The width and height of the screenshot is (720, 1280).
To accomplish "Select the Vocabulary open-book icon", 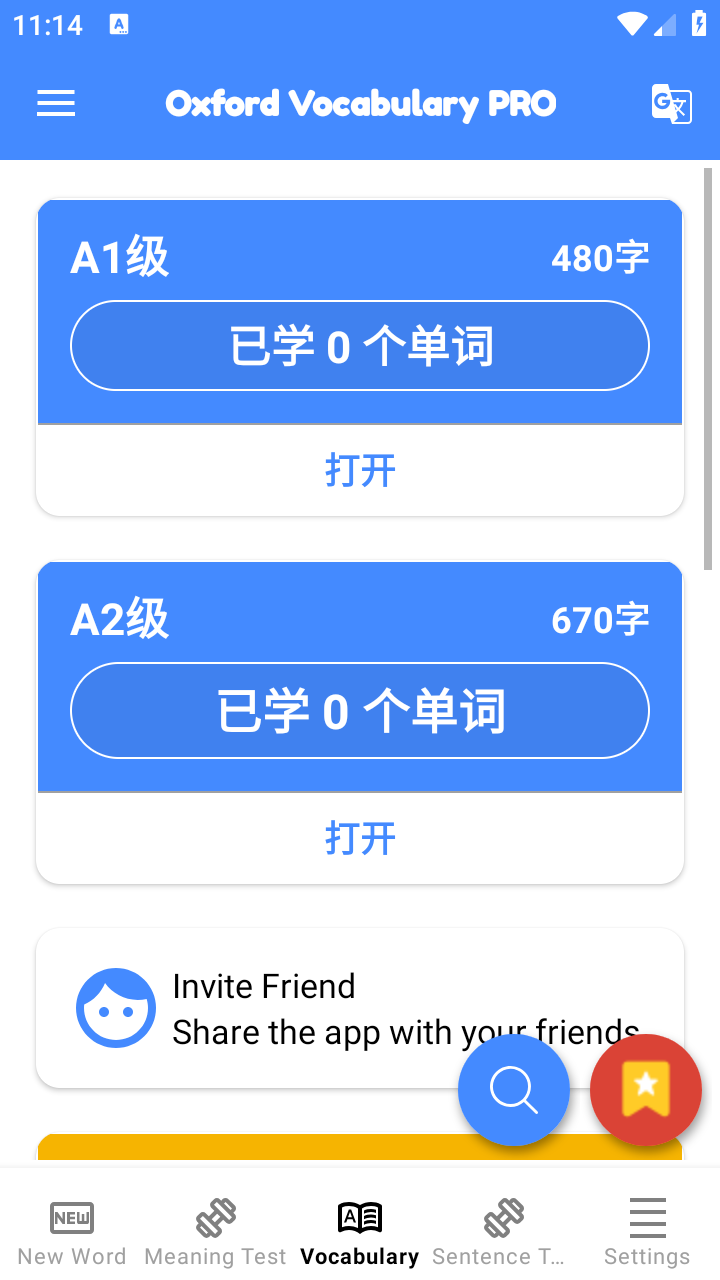I will coord(359,1217).
